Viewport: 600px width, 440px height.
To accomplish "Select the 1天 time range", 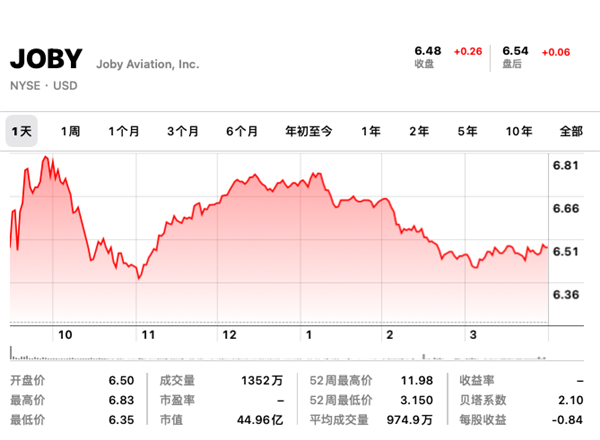I will (21, 132).
